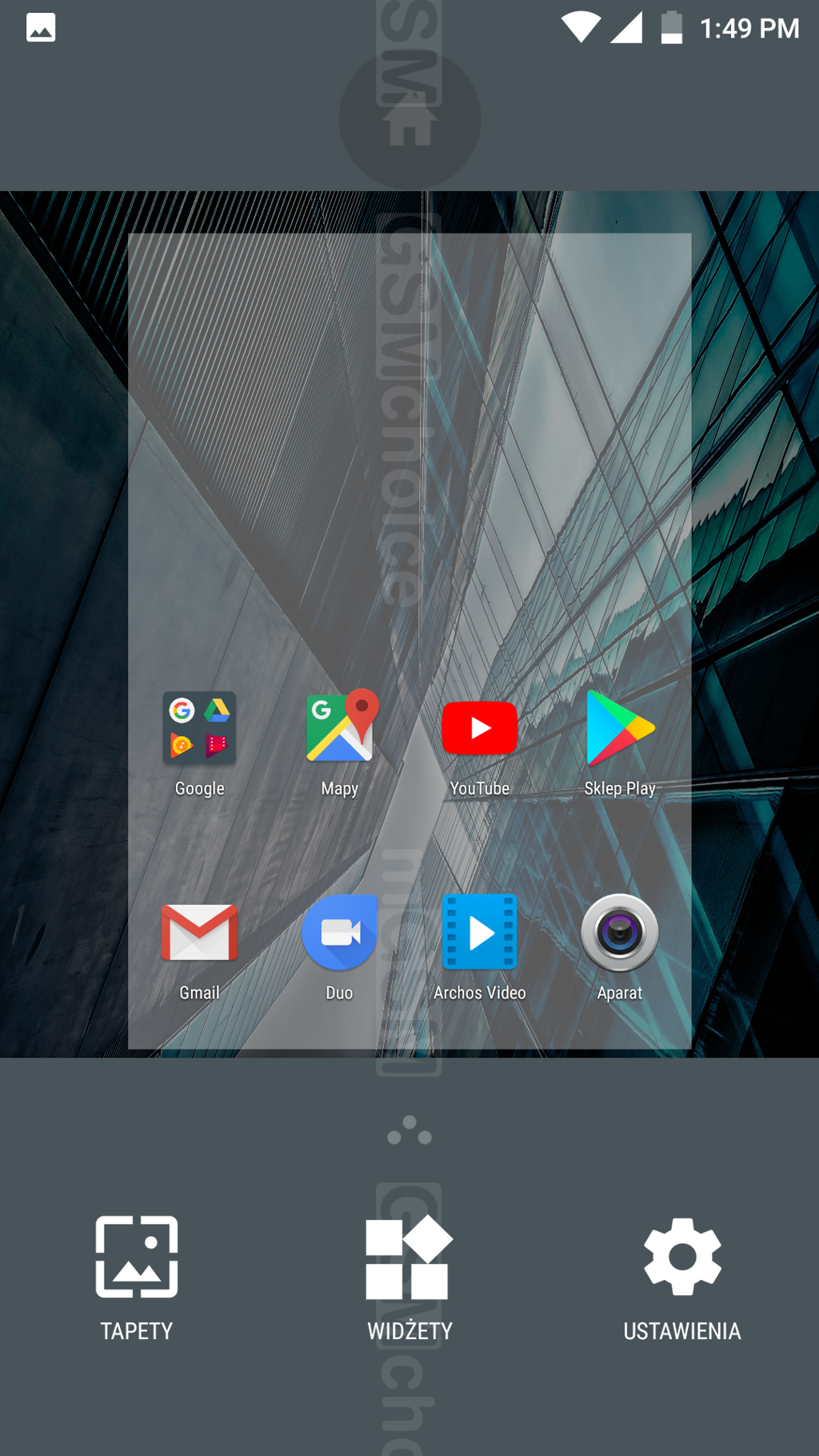Open Sklep Play store
The height and width of the screenshot is (1456, 819).
point(620,728)
